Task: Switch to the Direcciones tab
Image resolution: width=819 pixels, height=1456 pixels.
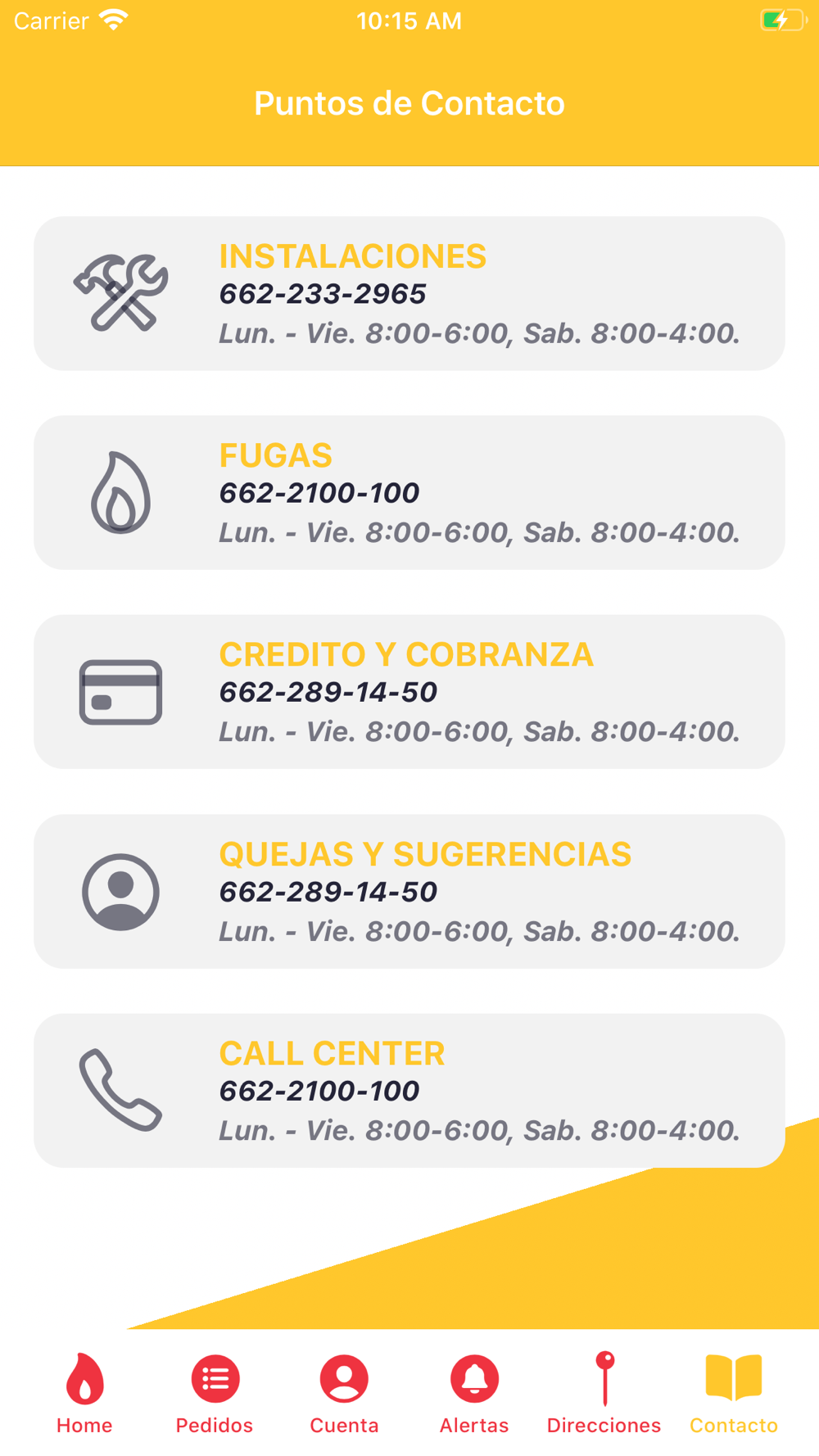Action: pyautogui.click(x=604, y=1393)
